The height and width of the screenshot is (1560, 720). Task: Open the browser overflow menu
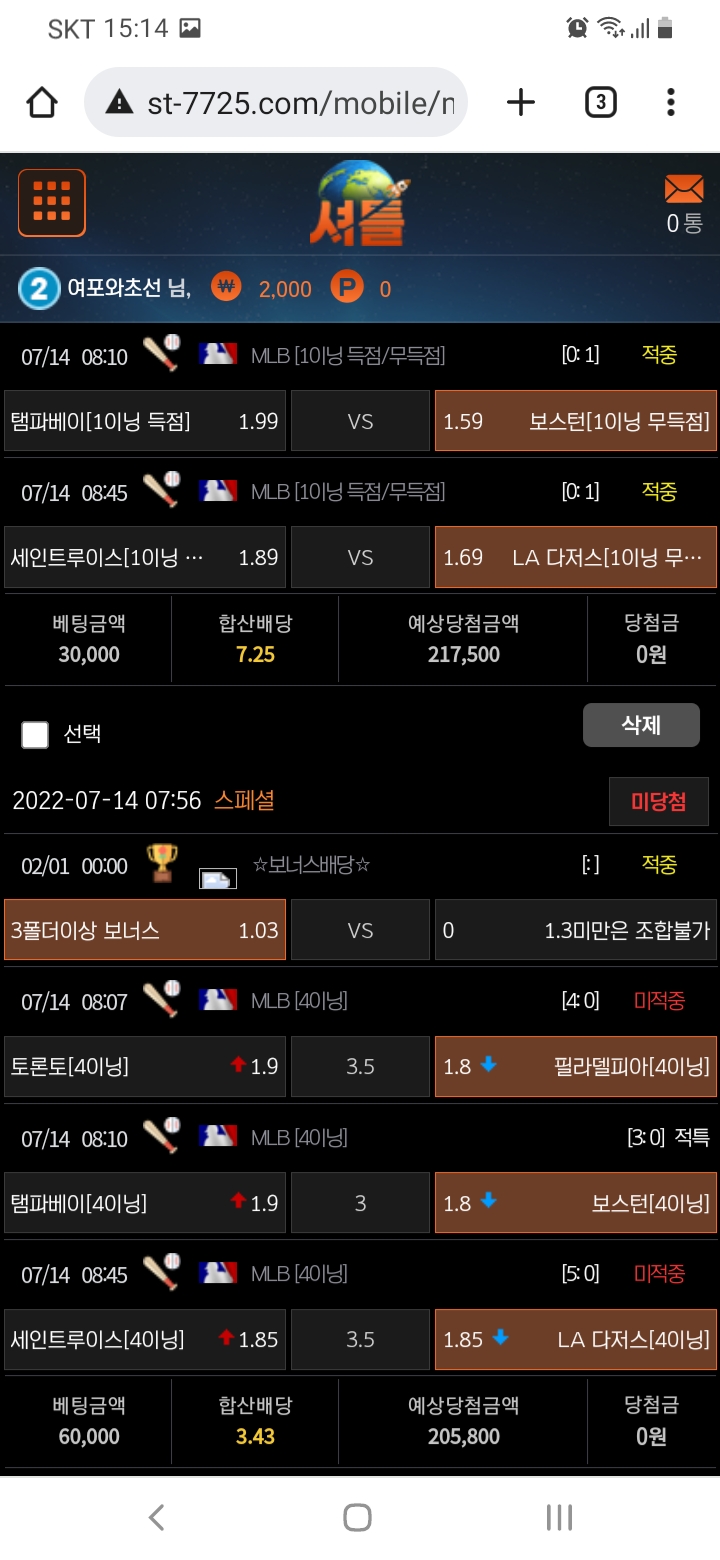coord(671,102)
